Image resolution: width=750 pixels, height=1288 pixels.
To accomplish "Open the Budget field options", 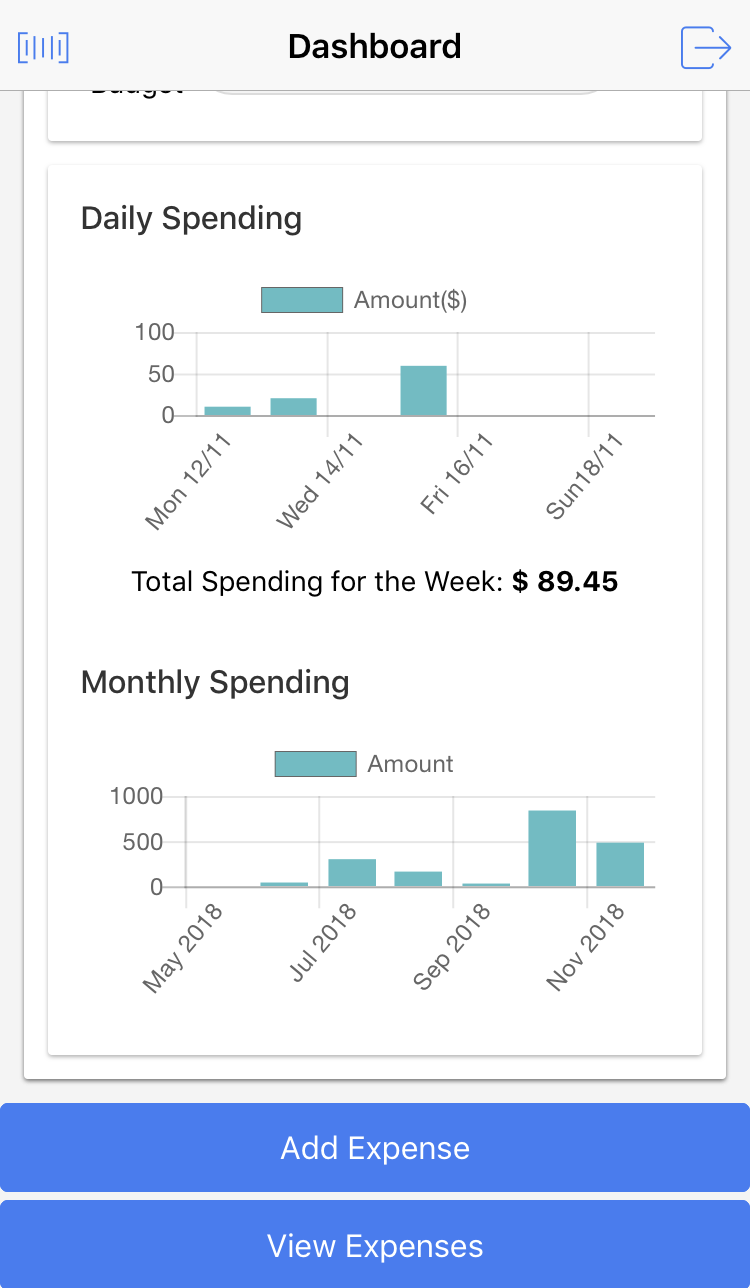I will coord(406,86).
